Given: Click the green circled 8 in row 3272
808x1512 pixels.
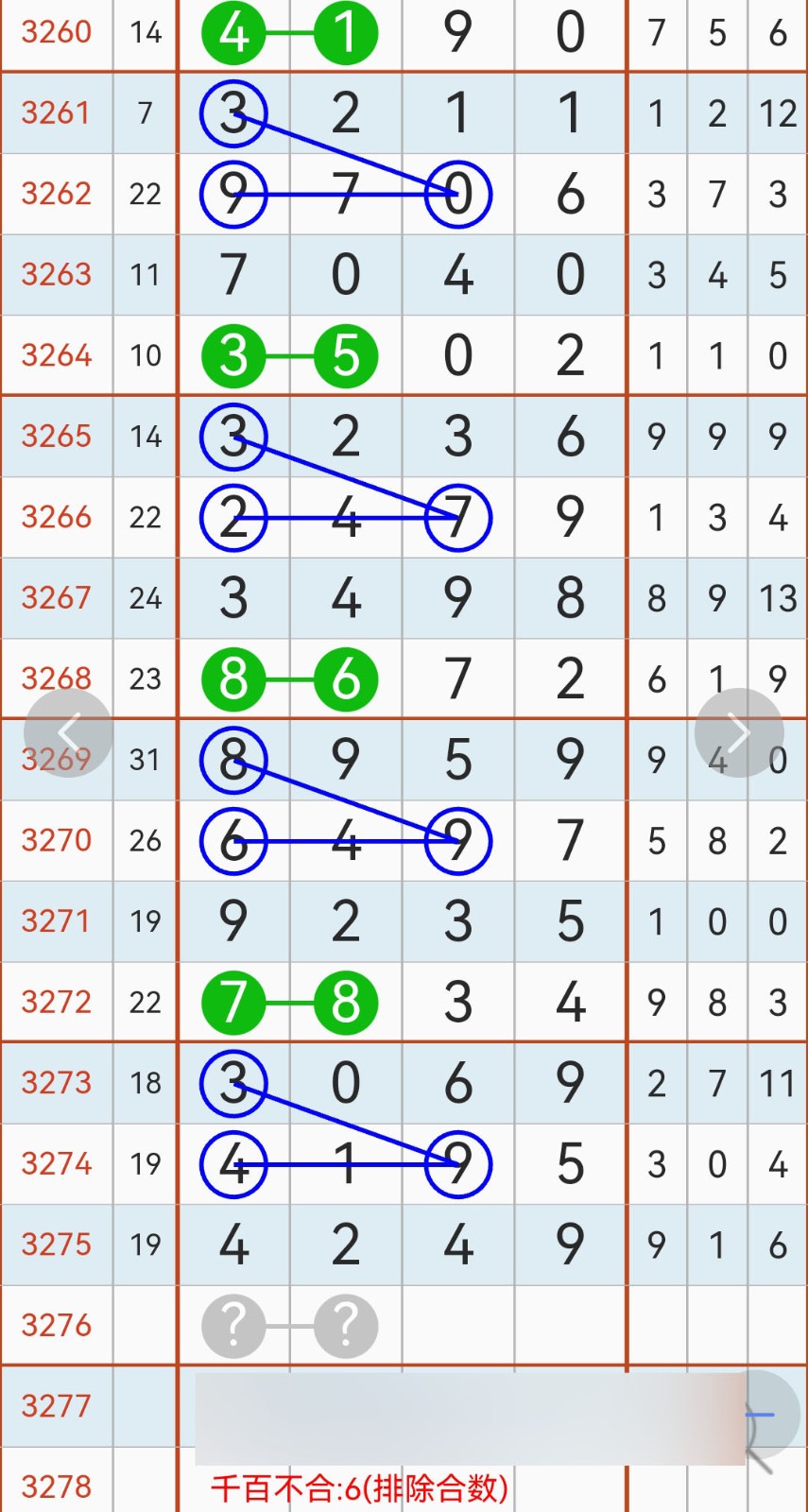Looking at the screenshot, I should (345, 1002).
